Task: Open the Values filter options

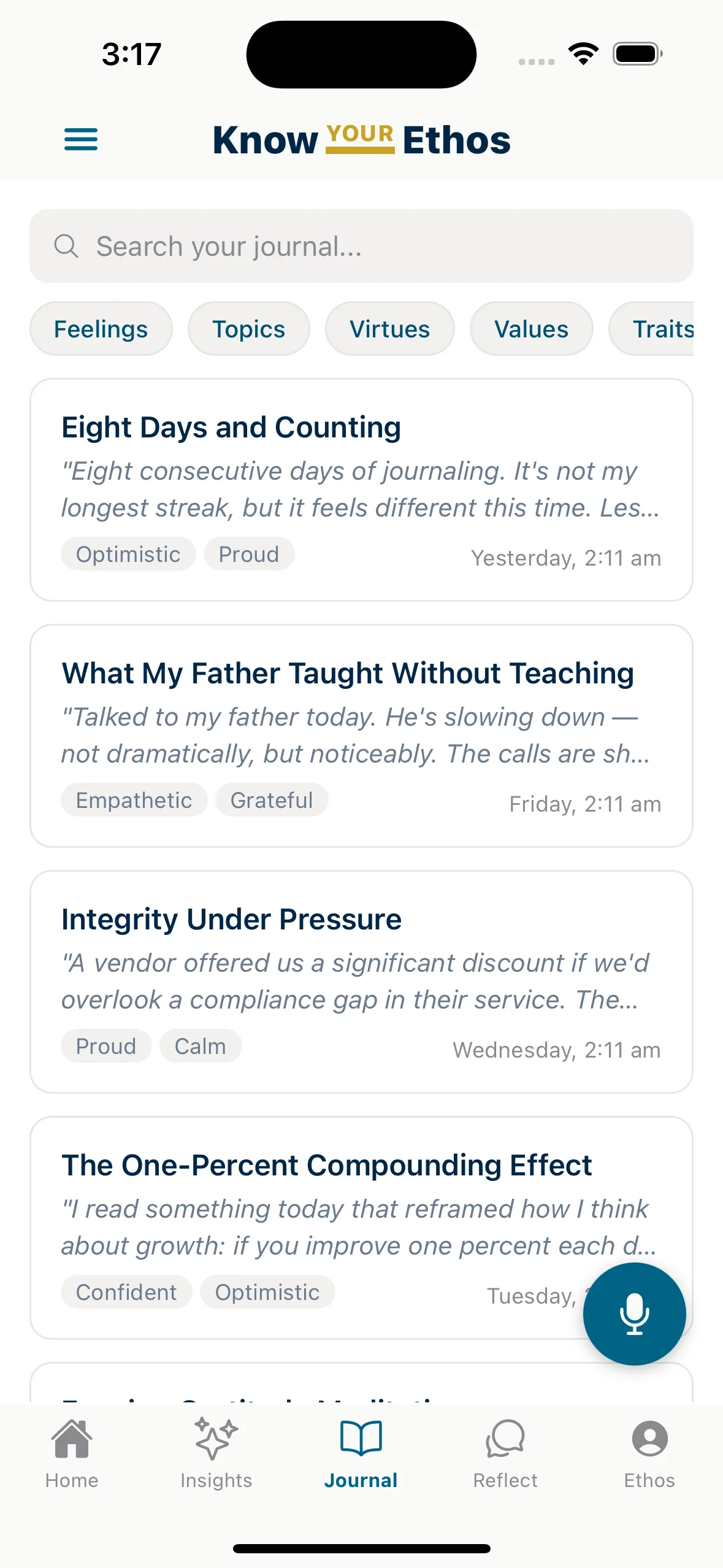Action: click(530, 329)
